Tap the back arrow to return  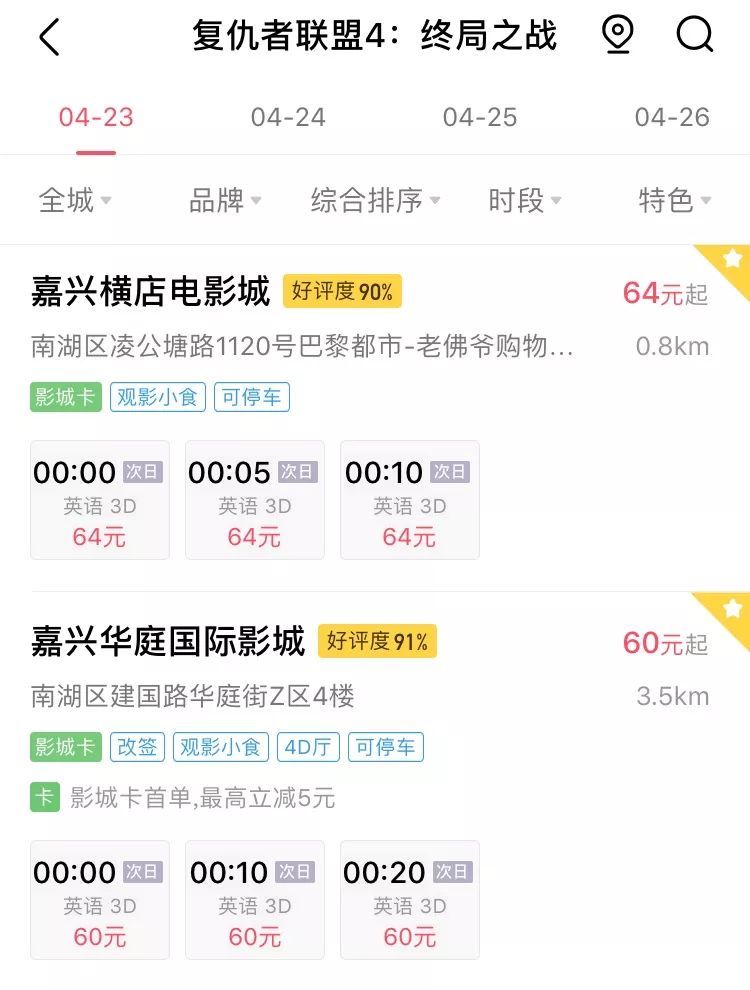click(x=49, y=37)
